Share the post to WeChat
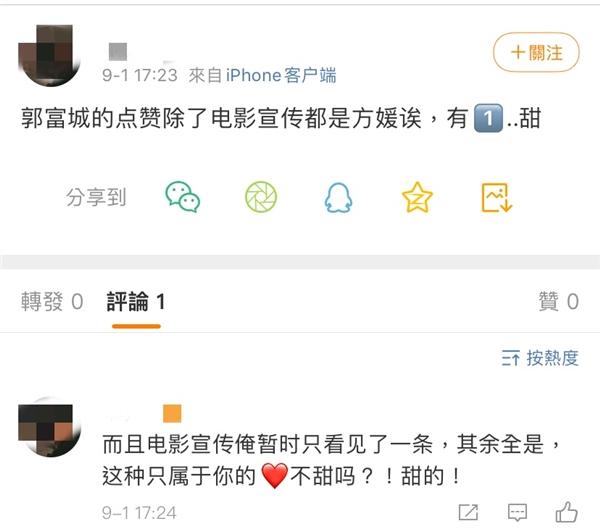The width and height of the screenshot is (600, 531). pos(182,197)
